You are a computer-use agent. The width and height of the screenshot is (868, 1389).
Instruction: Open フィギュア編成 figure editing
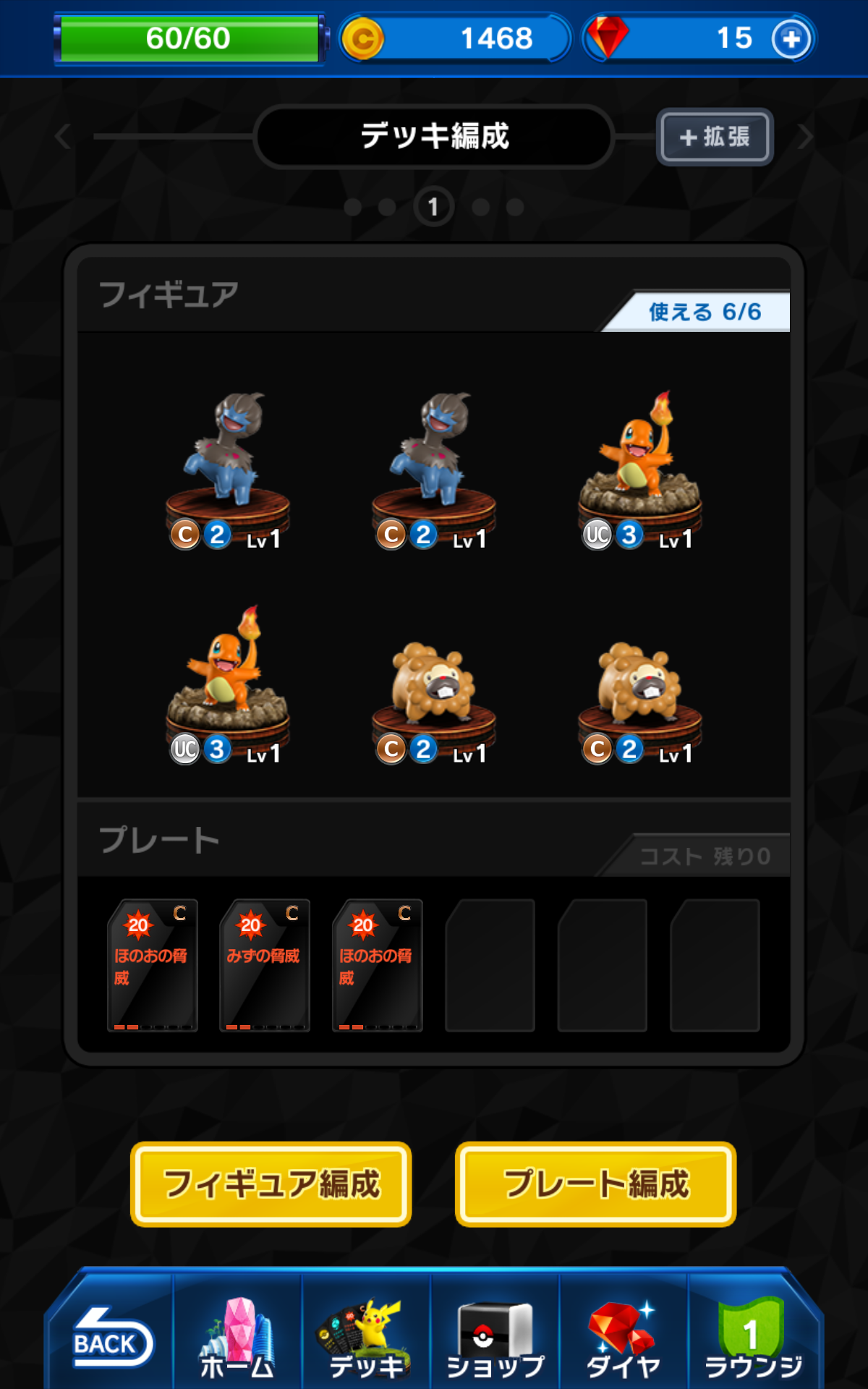271,1184
